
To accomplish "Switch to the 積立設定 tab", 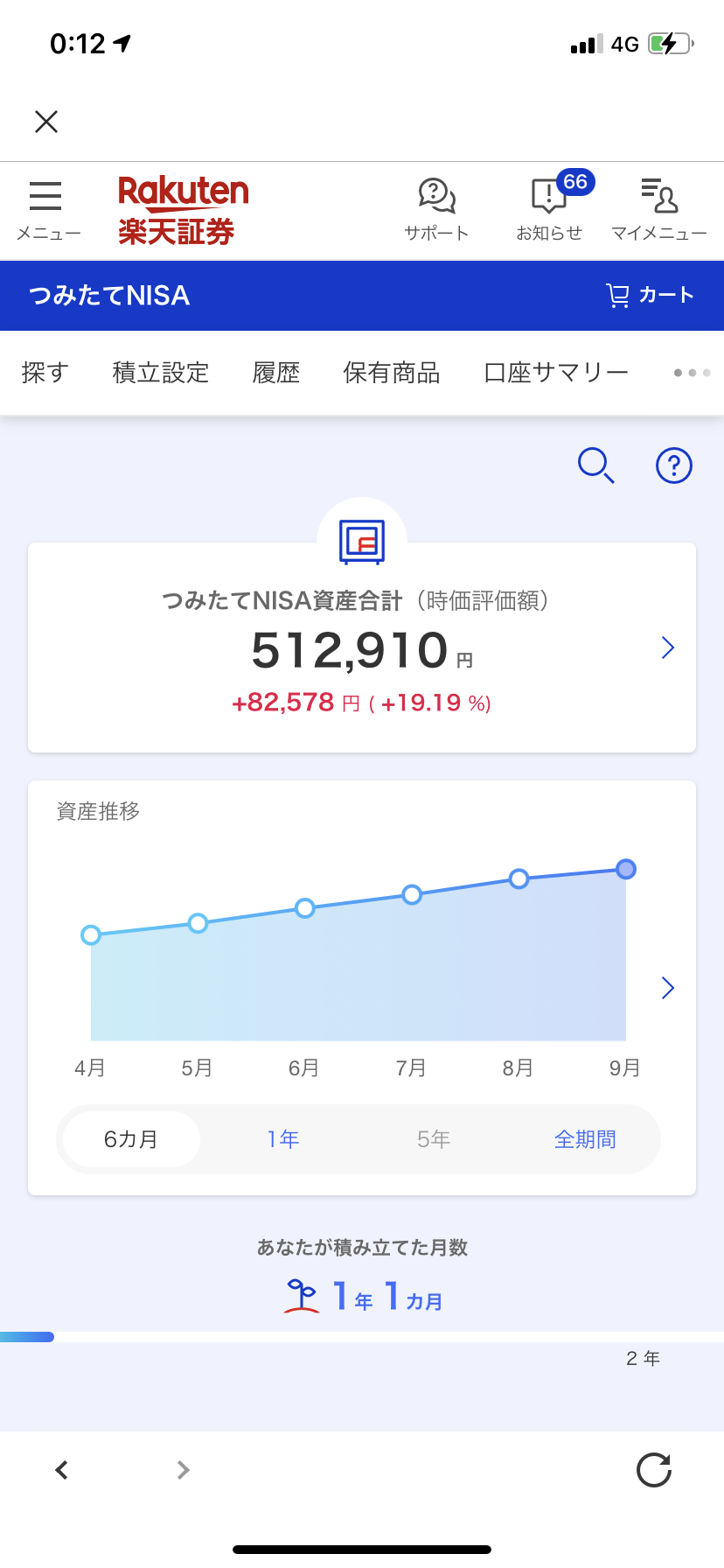I will click(161, 373).
